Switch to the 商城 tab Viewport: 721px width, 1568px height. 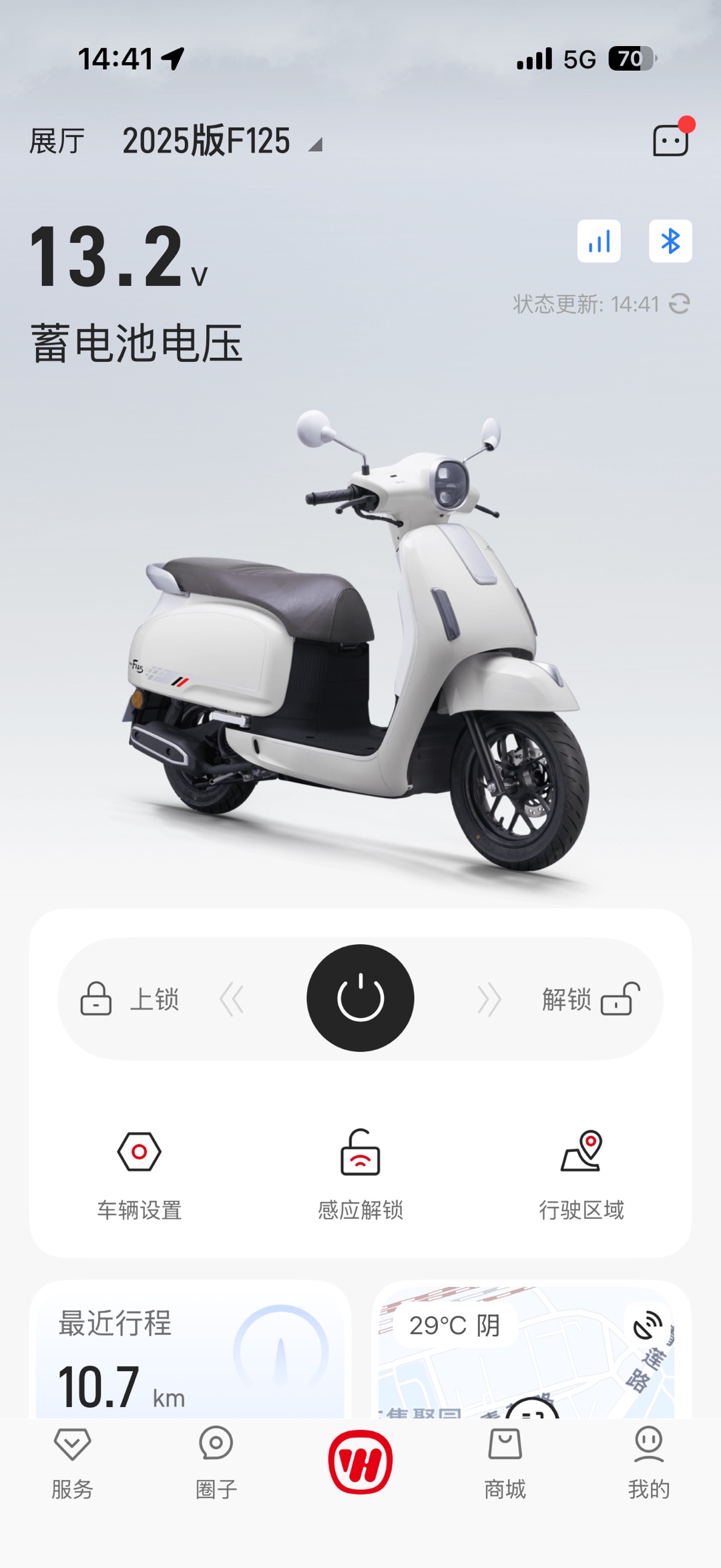point(505,1464)
